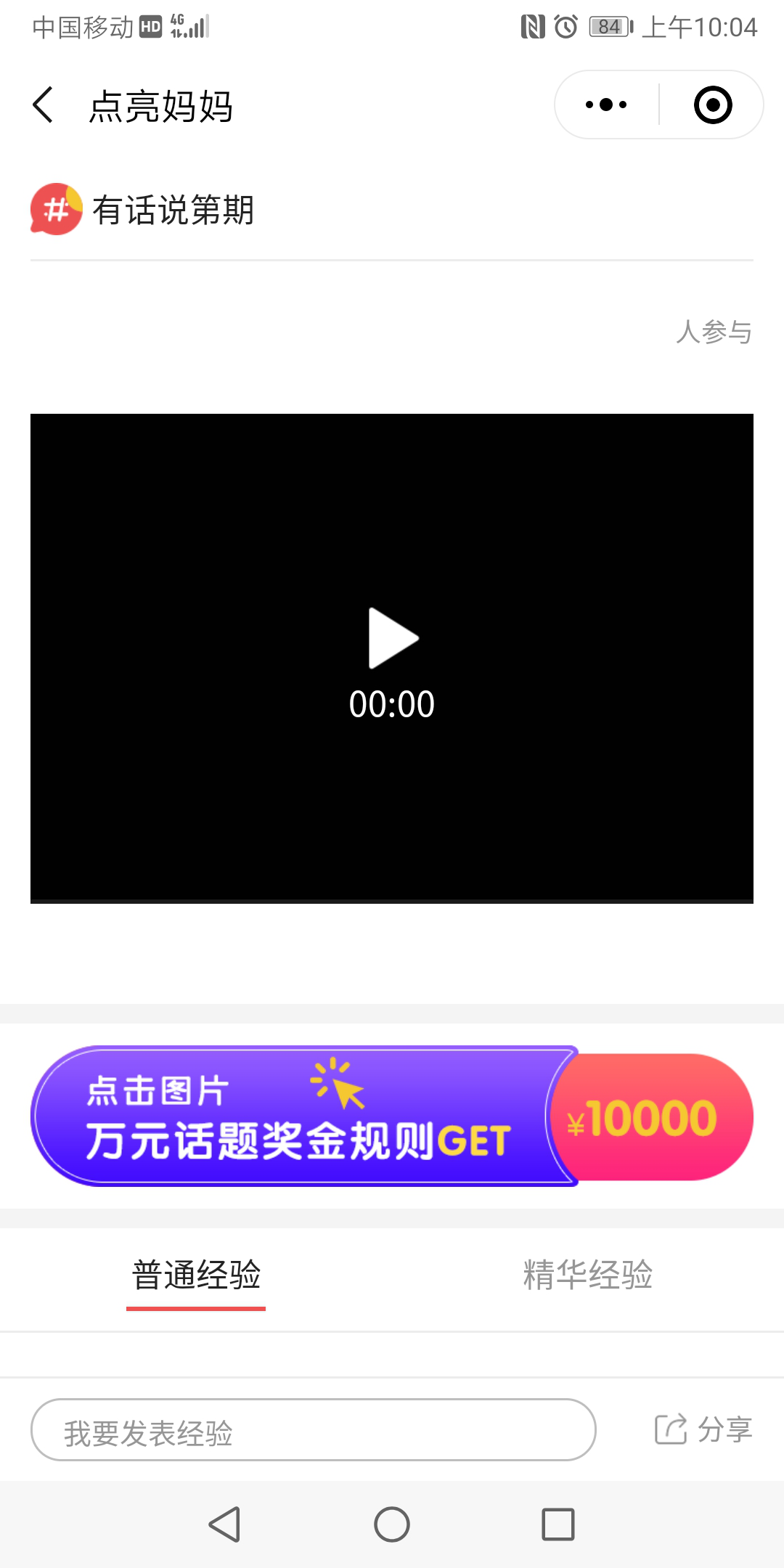Switch to the 精华经验 tab
Image resolution: width=784 pixels, height=1568 pixels.
(588, 1275)
